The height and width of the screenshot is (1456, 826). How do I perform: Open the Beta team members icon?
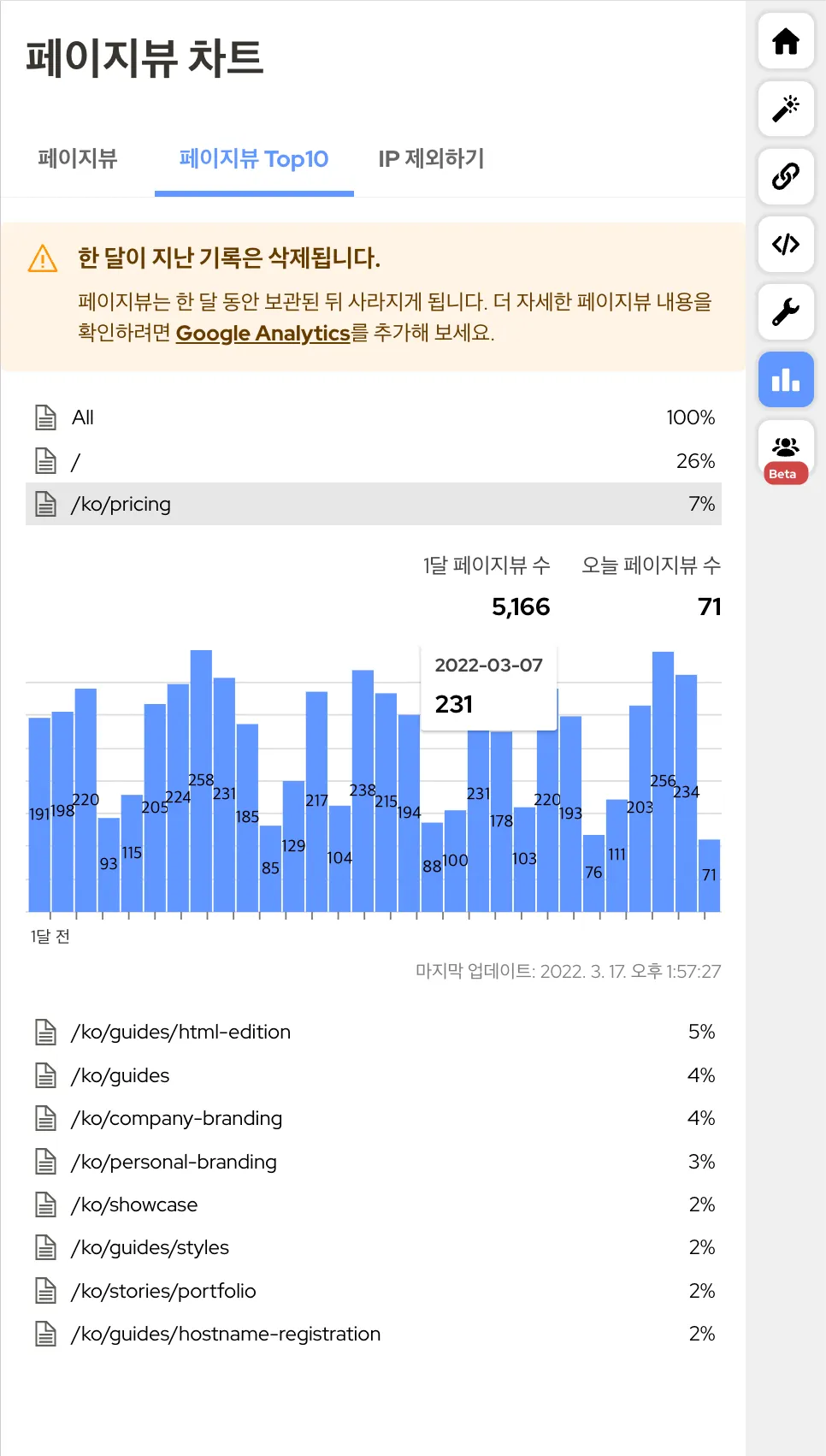785,451
